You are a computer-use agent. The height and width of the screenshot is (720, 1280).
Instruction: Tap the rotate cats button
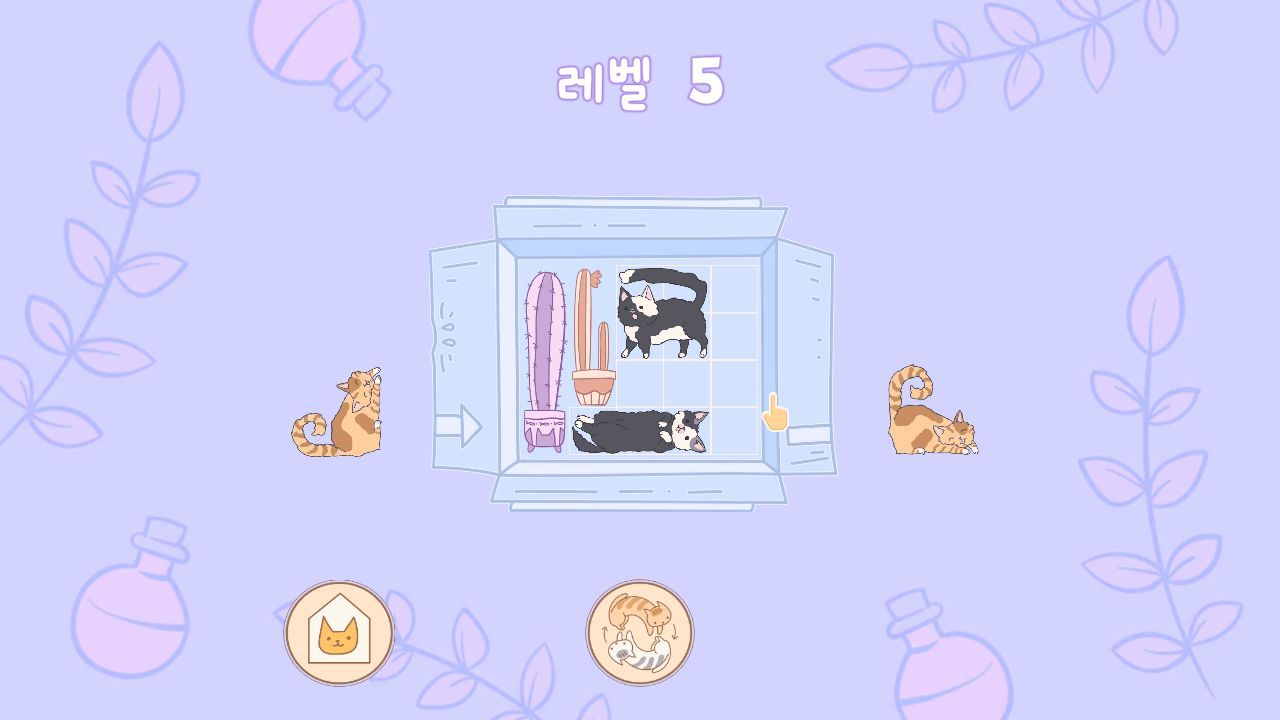pyautogui.click(x=640, y=633)
